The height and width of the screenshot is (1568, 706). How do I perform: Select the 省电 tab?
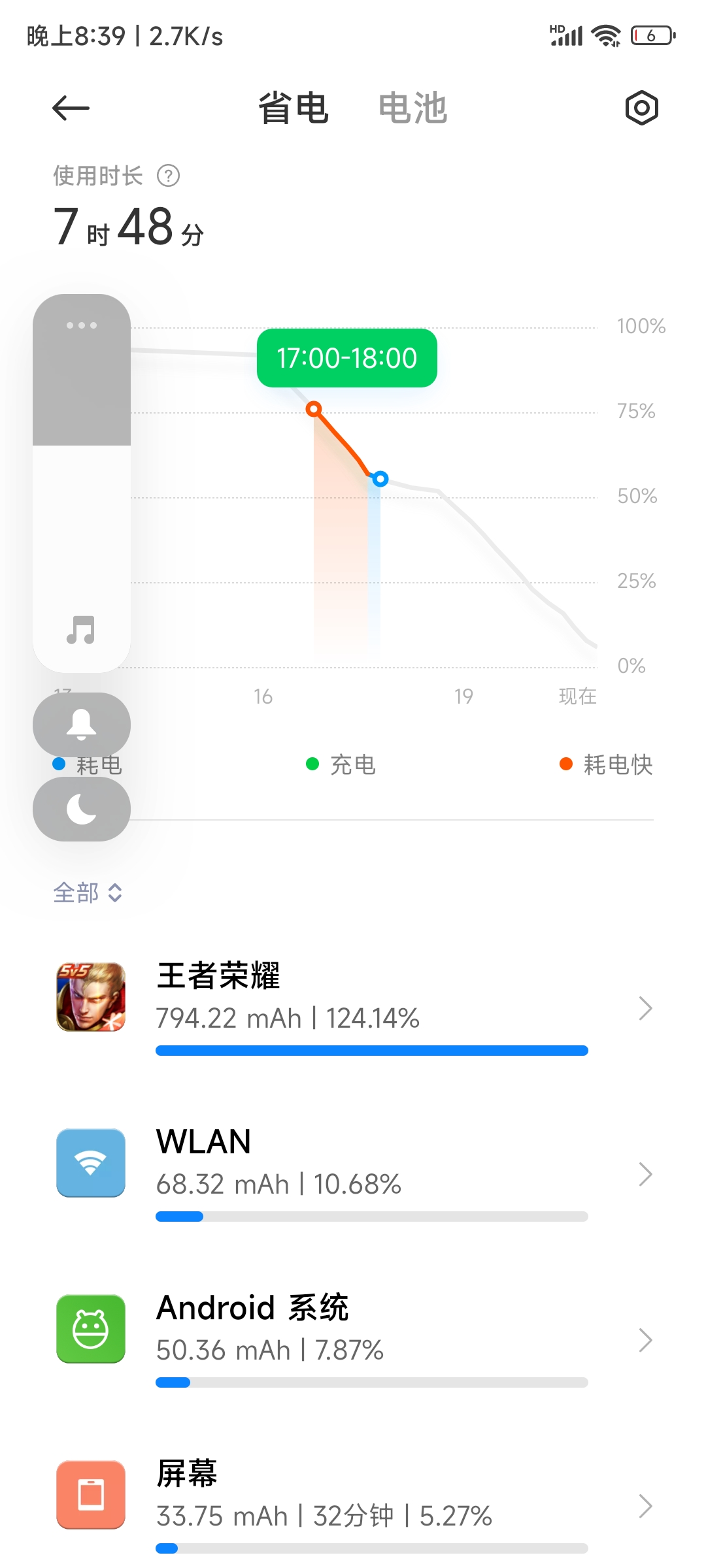[294, 108]
